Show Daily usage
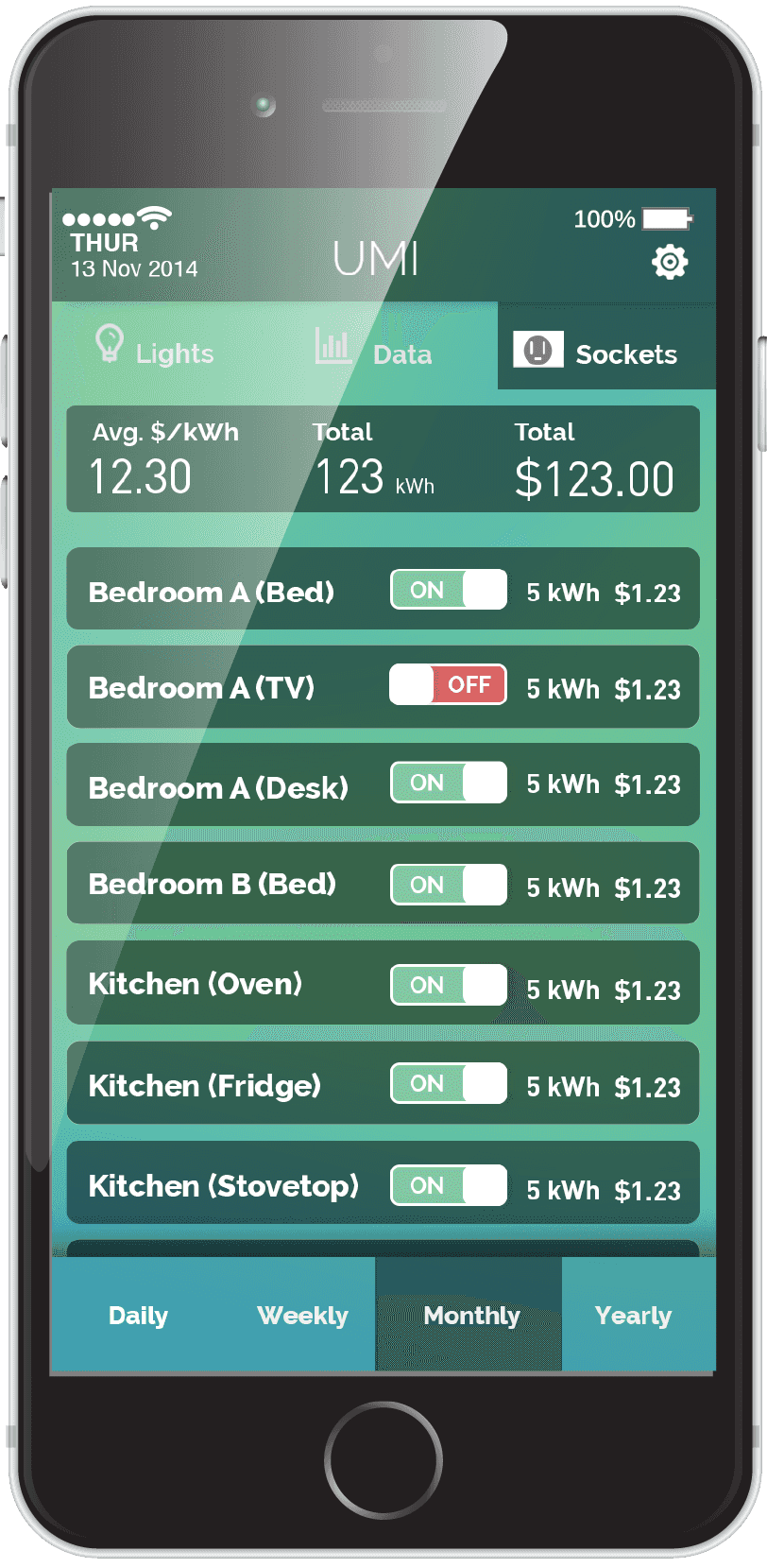This screenshot has width=767, height=1568. click(138, 1316)
